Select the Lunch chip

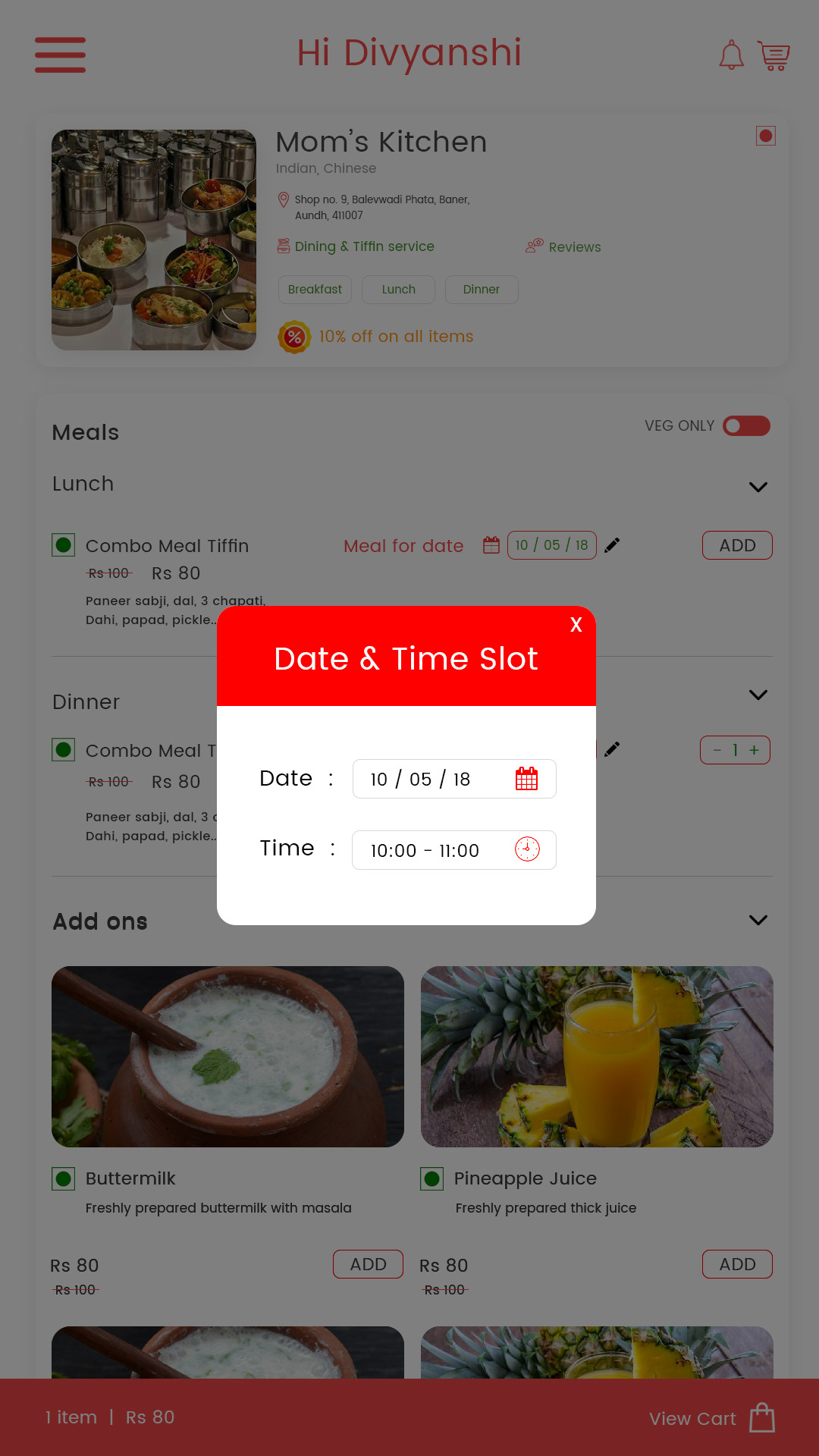click(398, 290)
